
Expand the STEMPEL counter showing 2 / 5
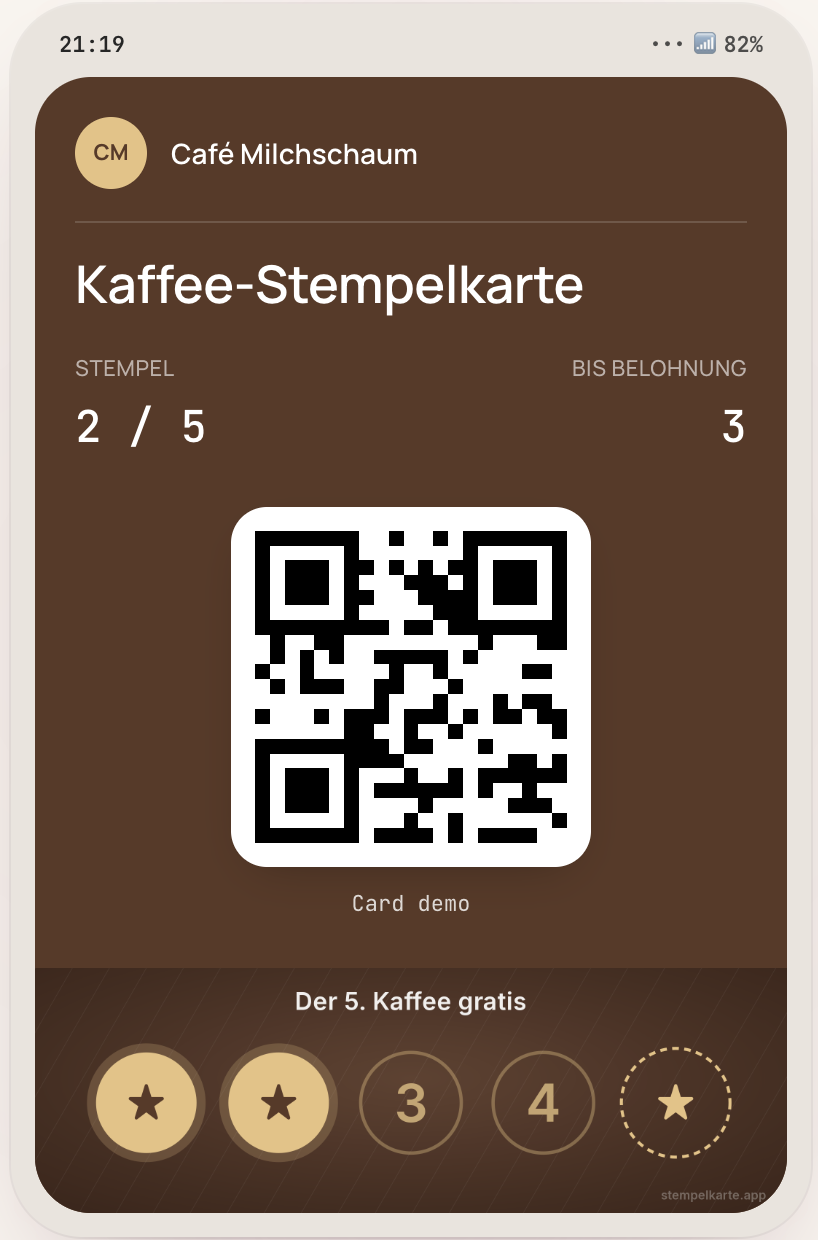(x=141, y=427)
